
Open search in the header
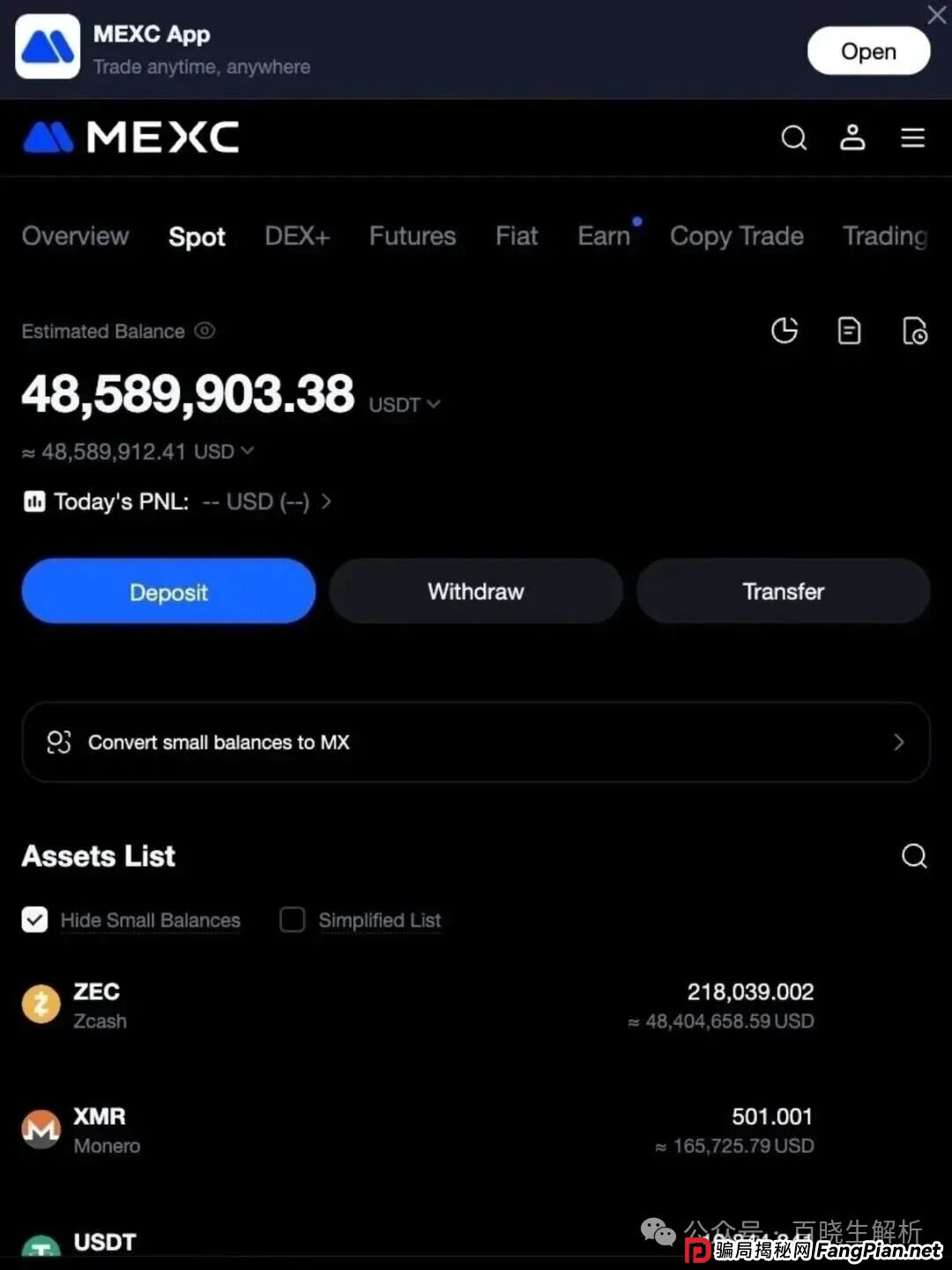(x=793, y=138)
